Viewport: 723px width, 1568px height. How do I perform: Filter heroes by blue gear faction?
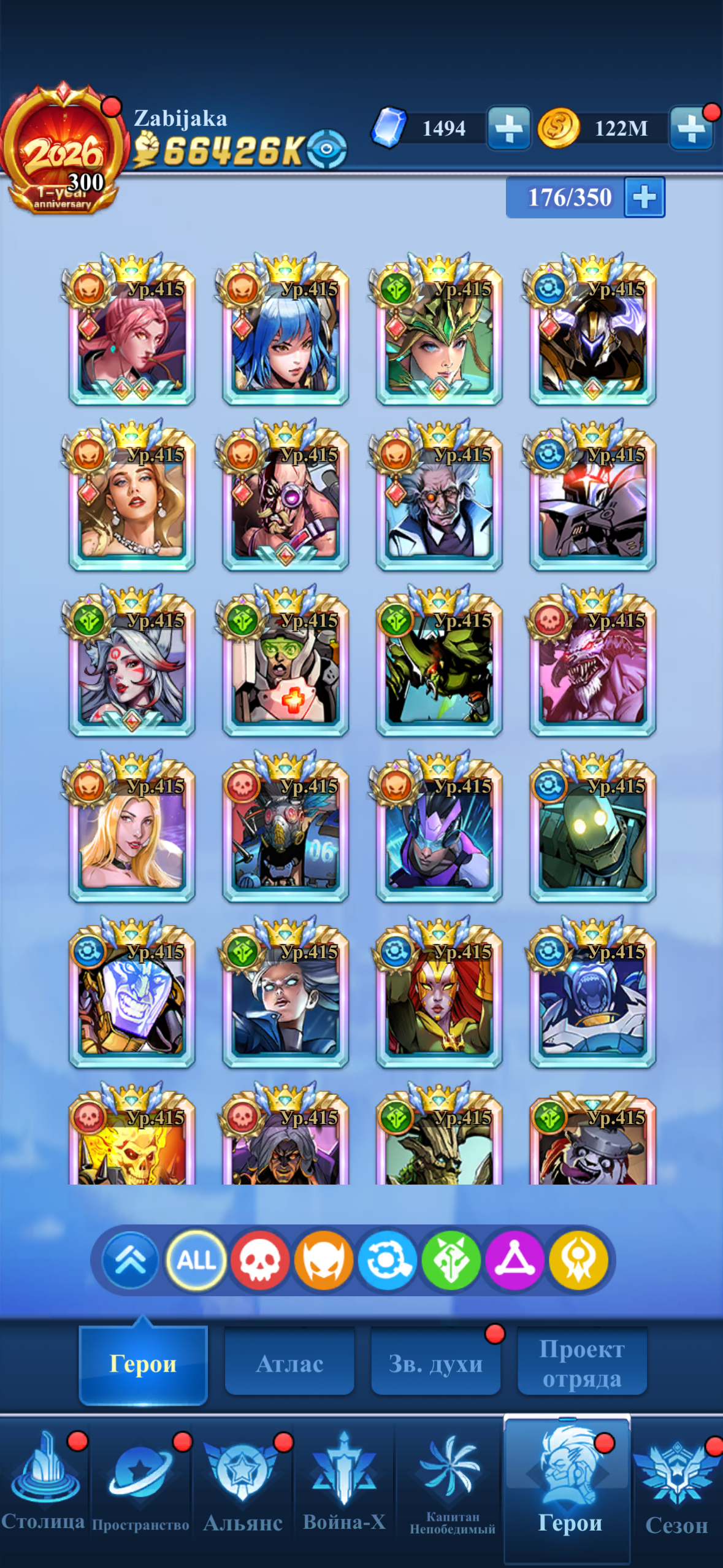coord(387,1261)
